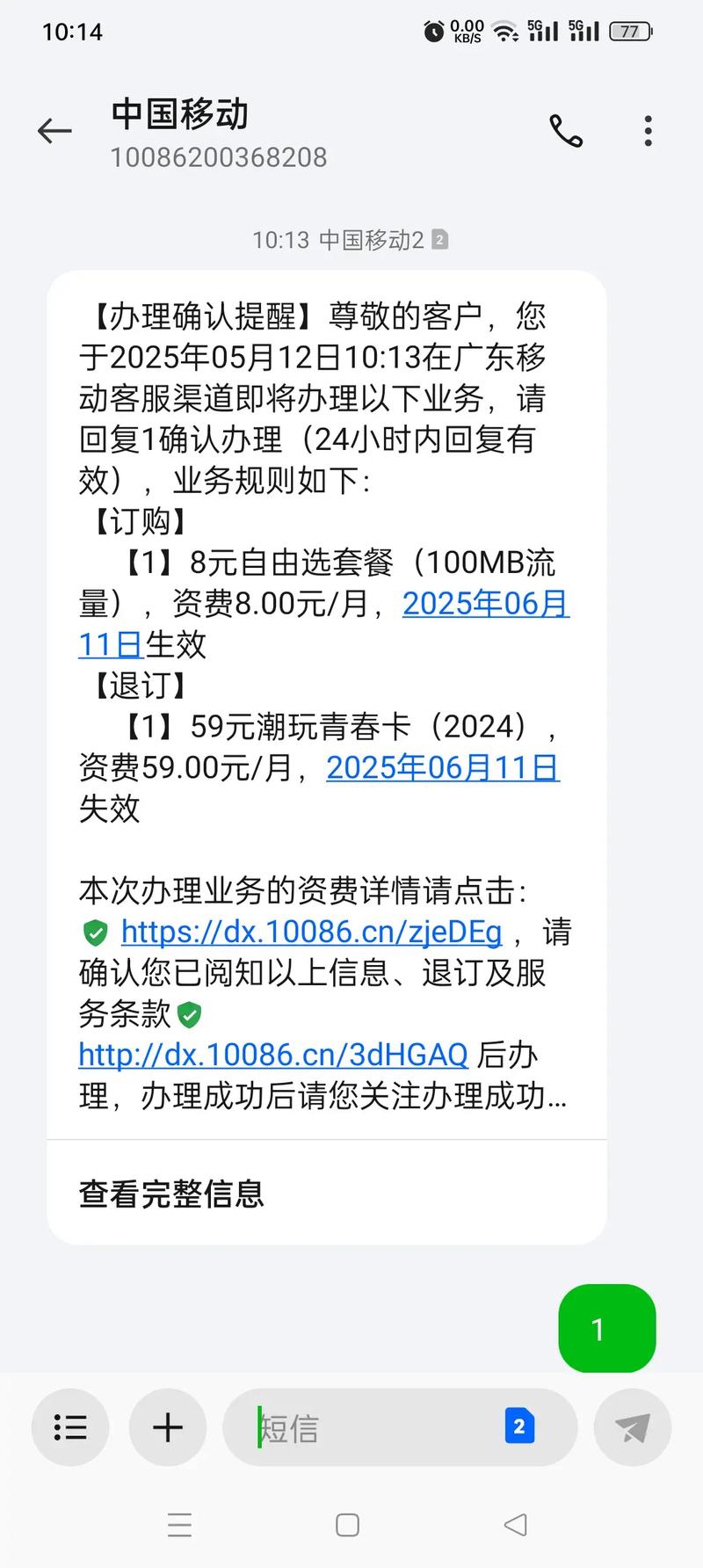Open the link dx.10086.cn/zjeDEg

[x=311, y=932]
